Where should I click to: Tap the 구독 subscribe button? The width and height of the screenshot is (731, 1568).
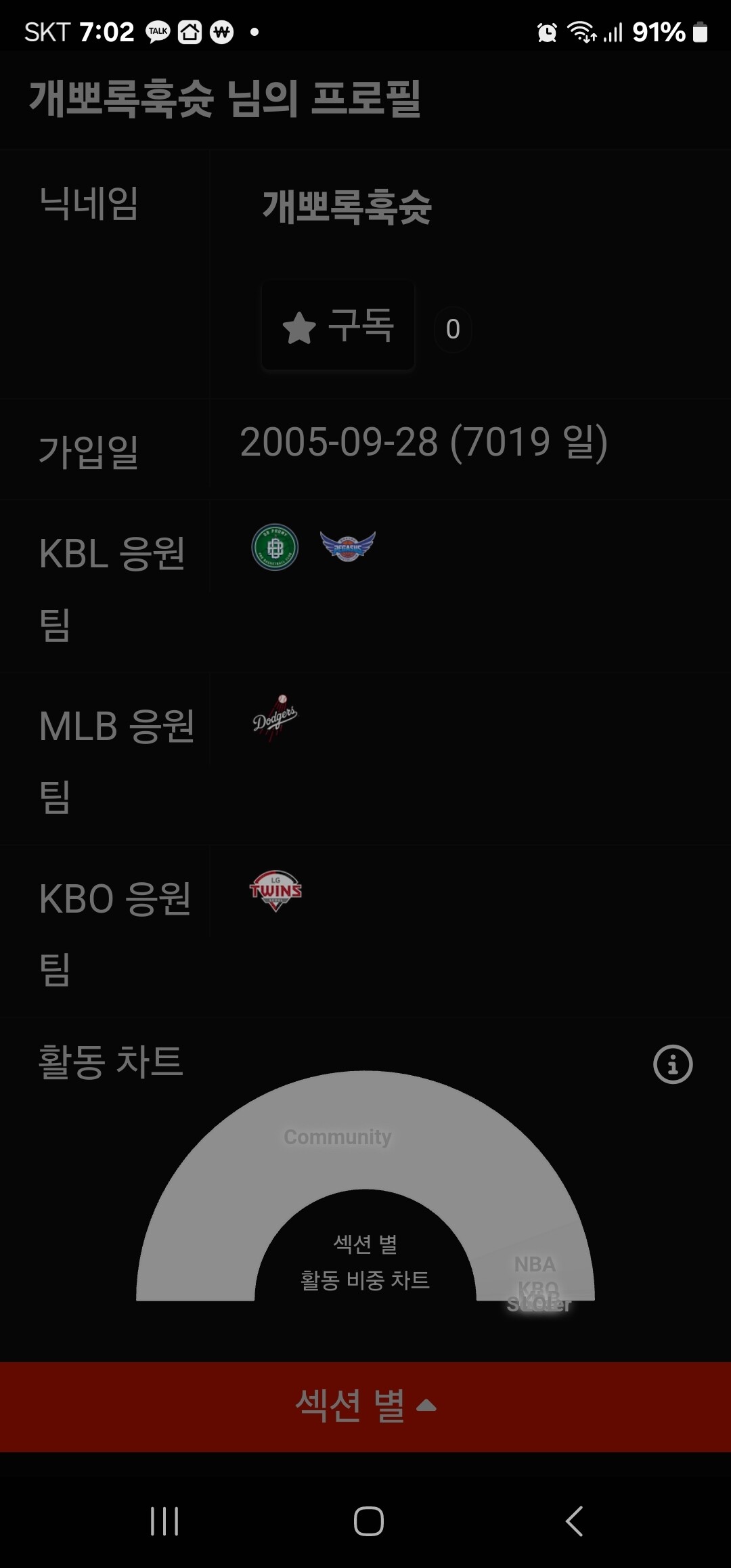(x=338, y=327)
